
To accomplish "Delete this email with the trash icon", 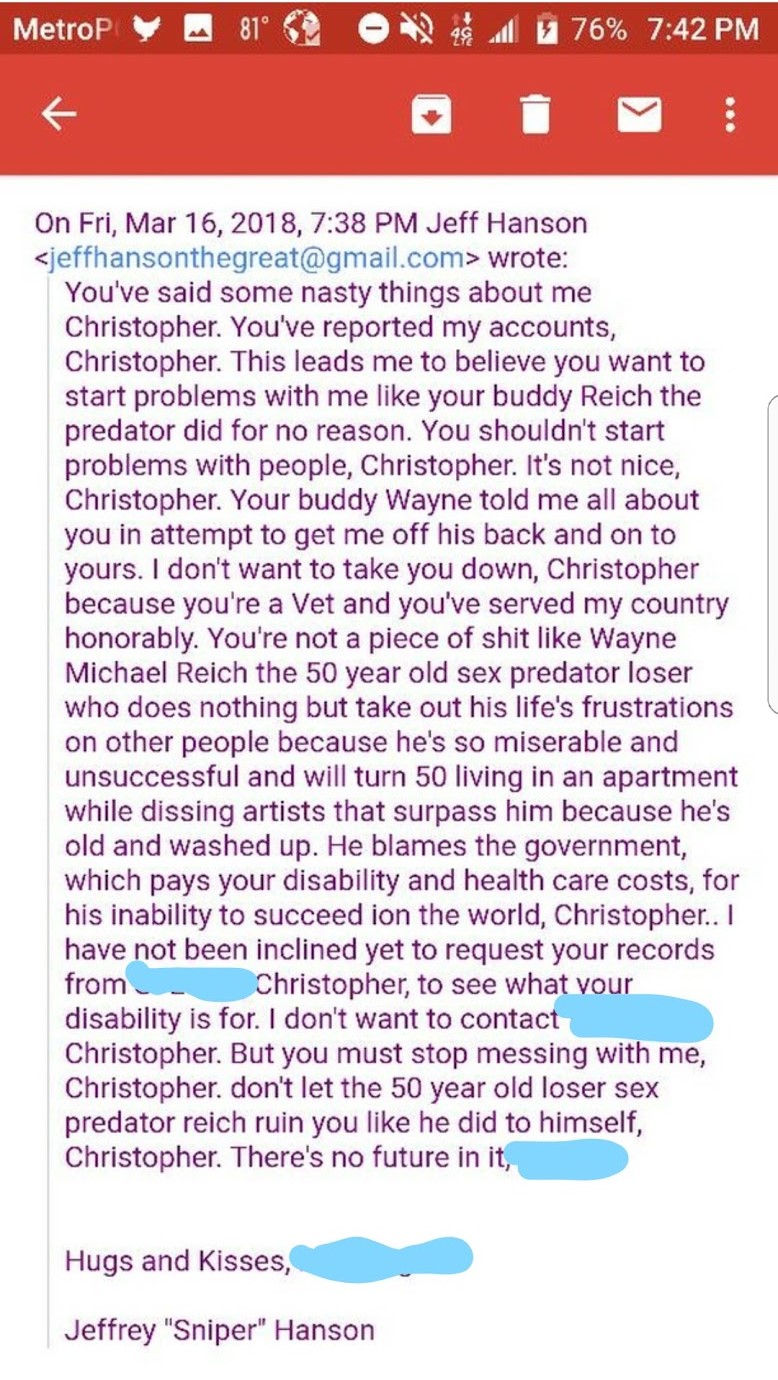I will pos(535,115).
